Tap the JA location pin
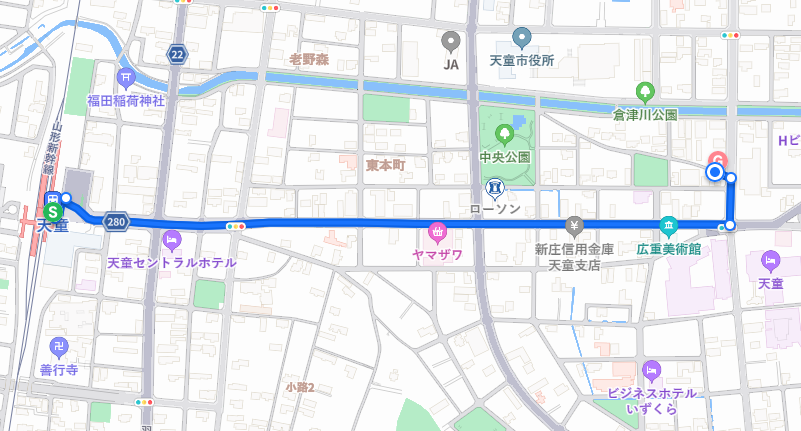The height and width of the screenshot is (431, 801). click(451, 41)
